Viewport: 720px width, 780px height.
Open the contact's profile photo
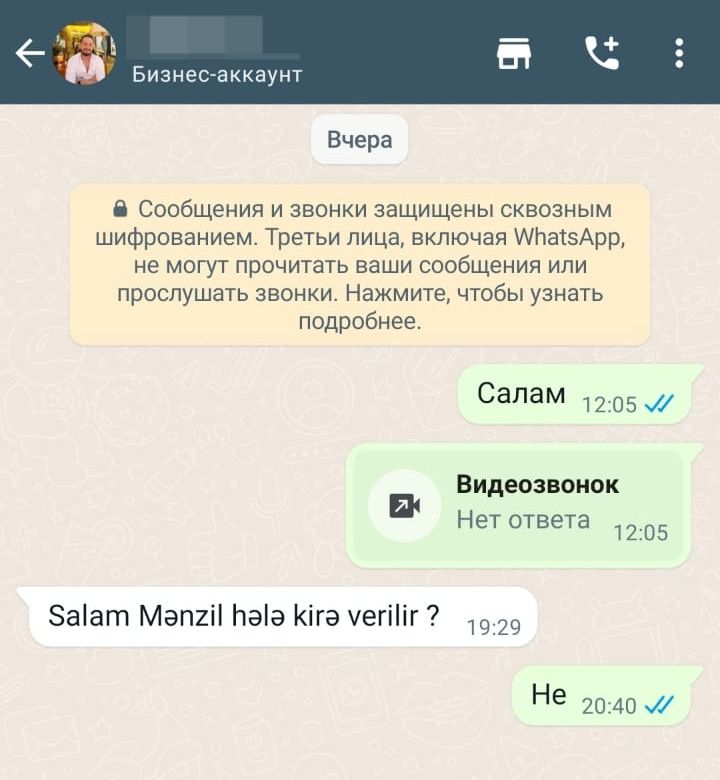84,53
